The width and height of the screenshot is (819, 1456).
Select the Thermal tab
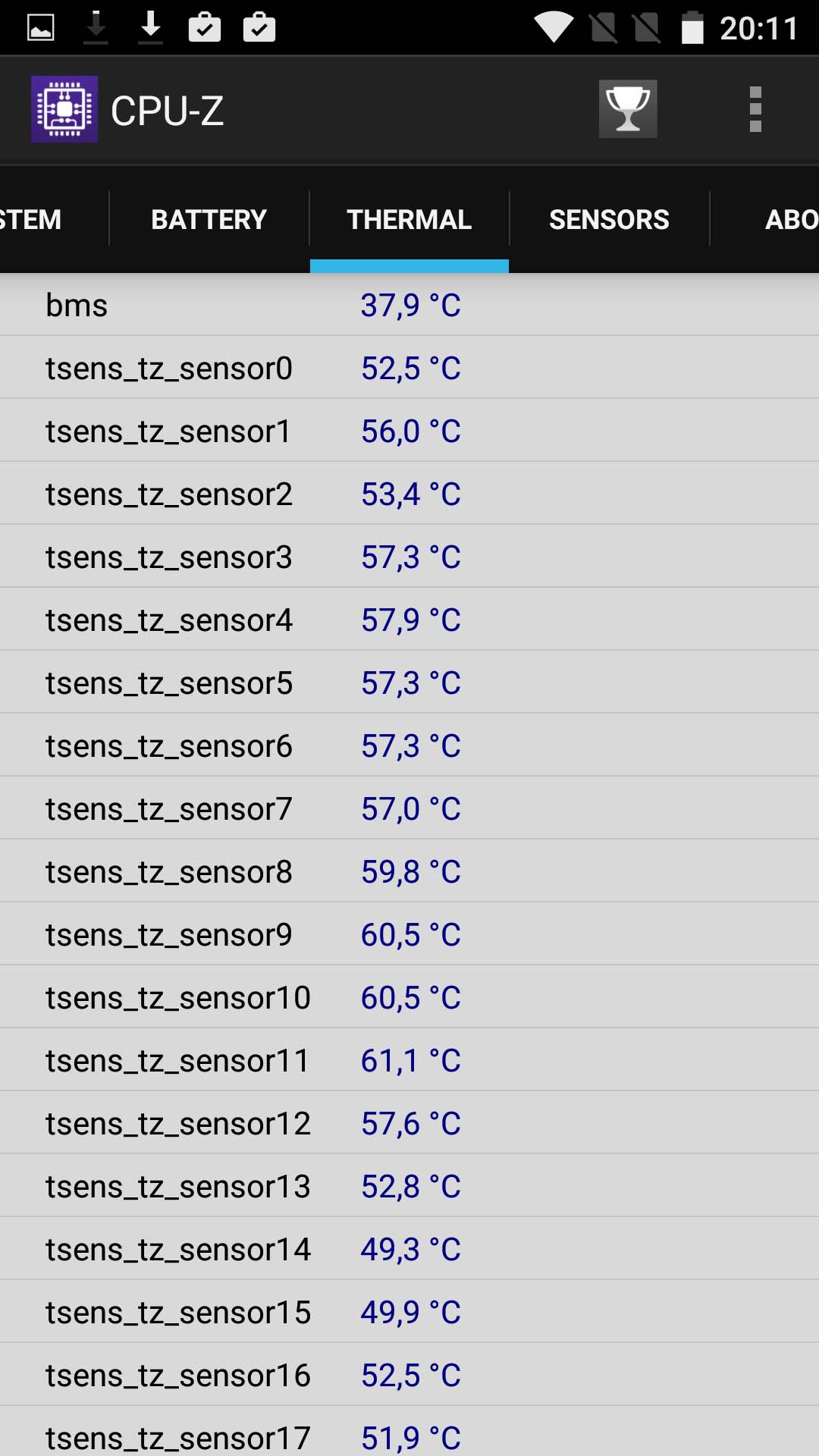click(409, 219)
